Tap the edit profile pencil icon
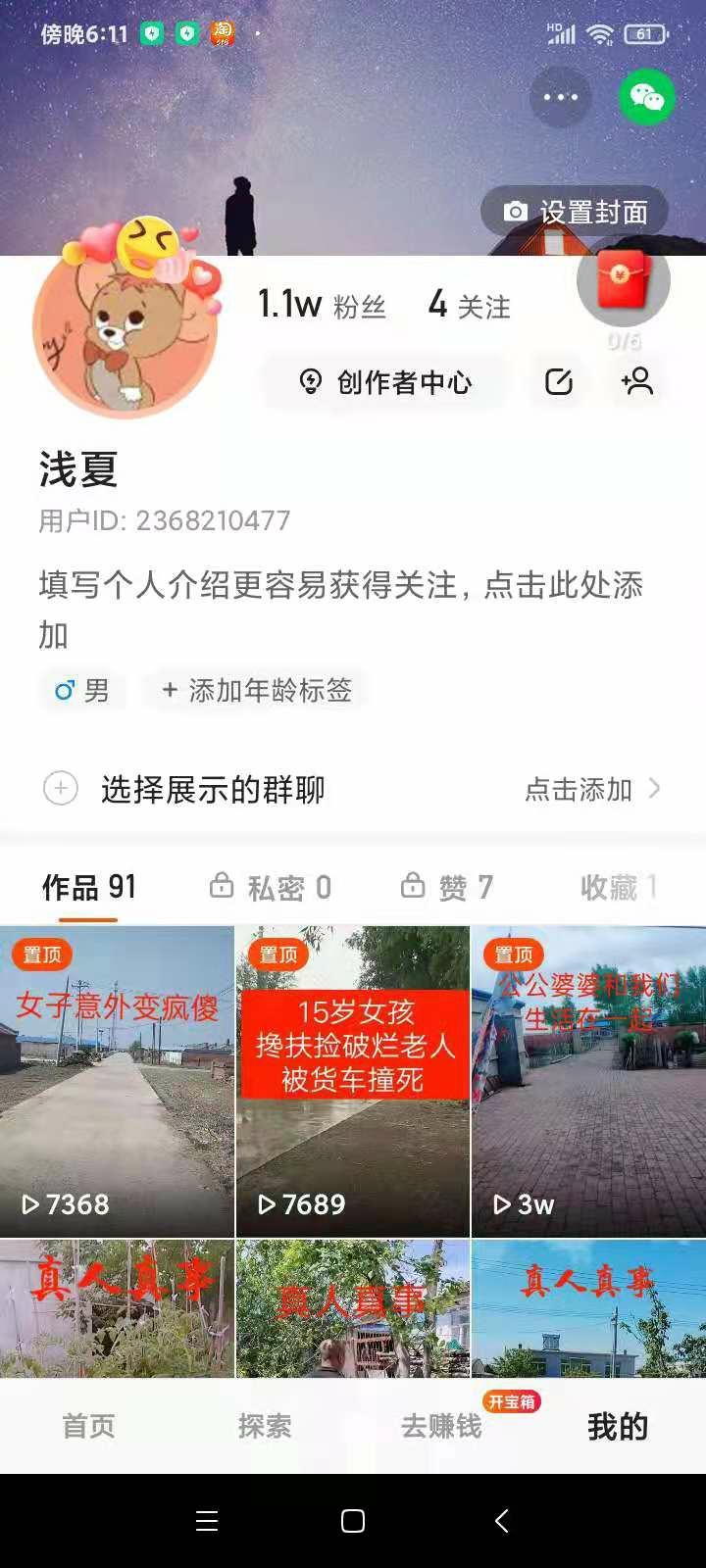 pos(559,382)
